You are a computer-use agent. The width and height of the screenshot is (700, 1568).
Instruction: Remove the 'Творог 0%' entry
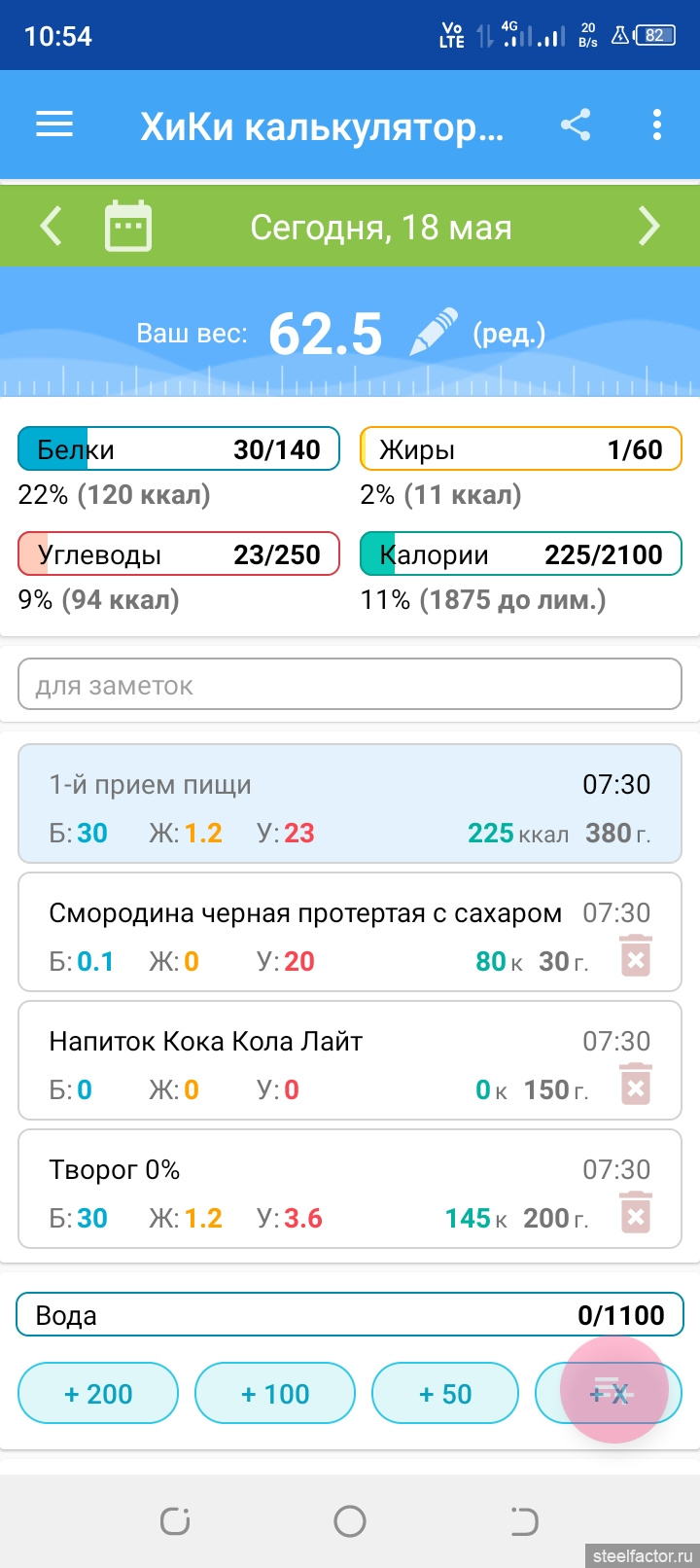tap(635, 1215)
